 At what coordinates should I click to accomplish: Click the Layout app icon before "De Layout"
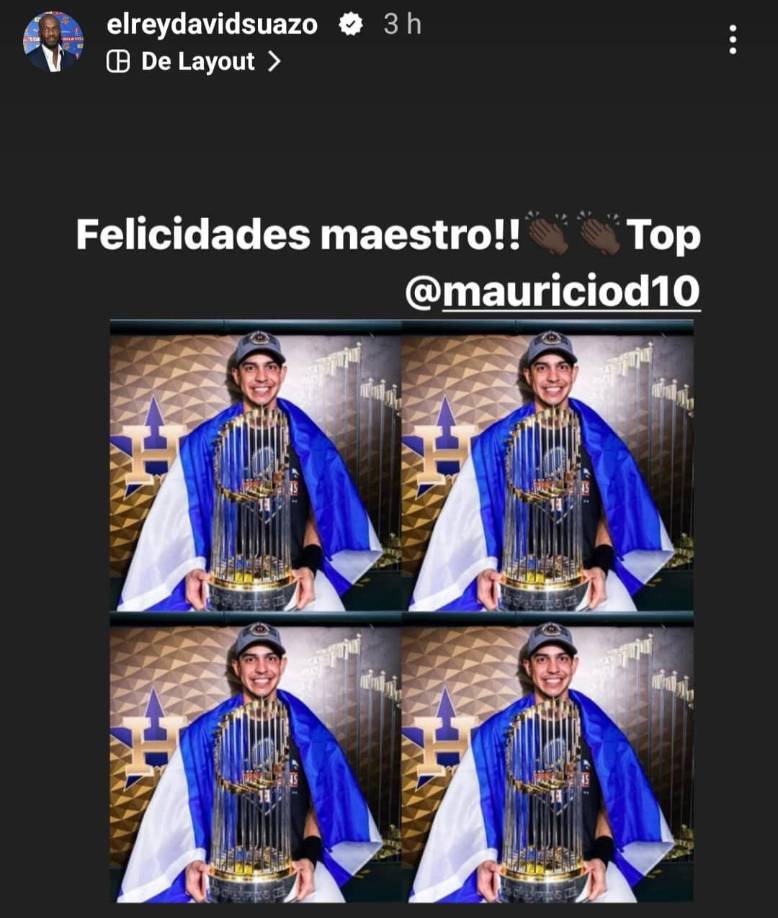pyautogui.click(x=119, y=62)
